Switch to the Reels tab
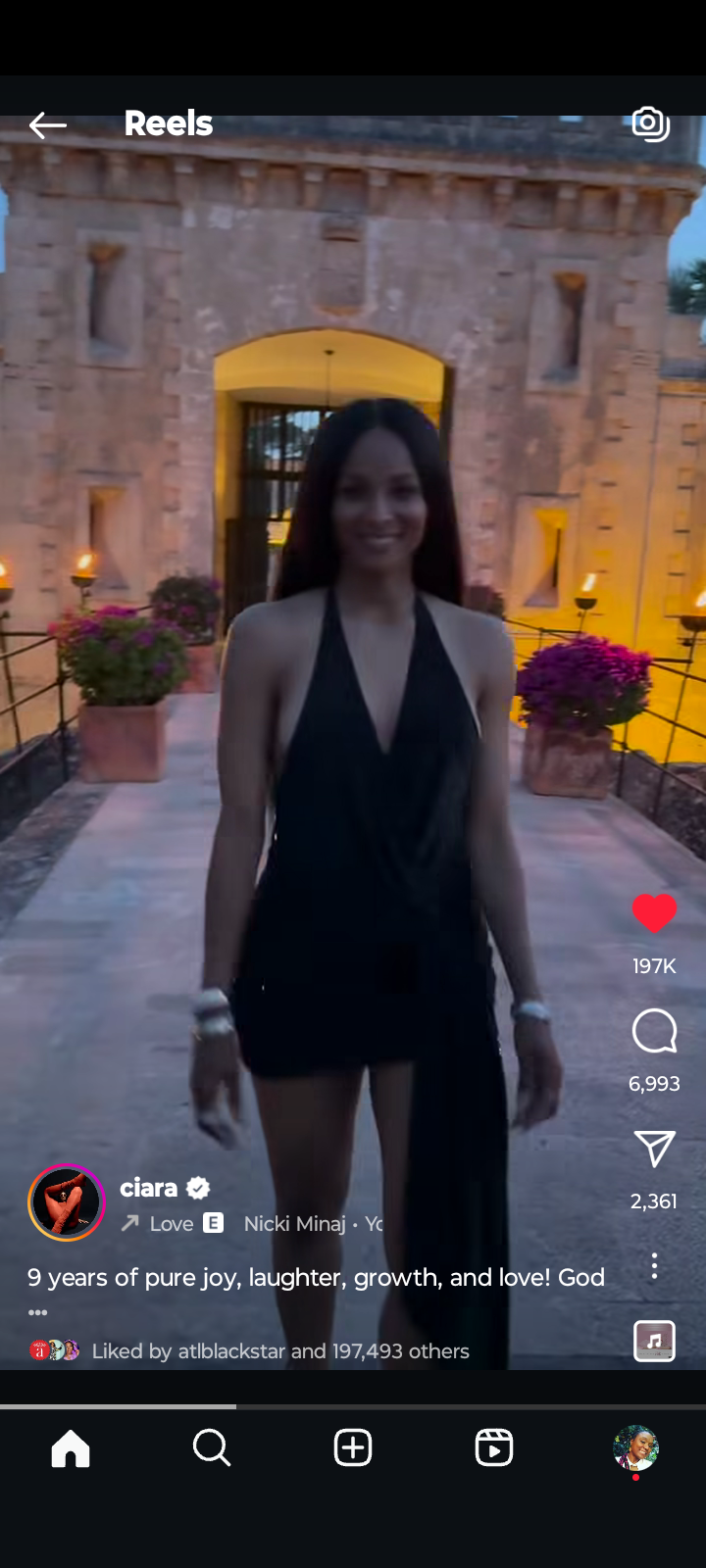This screenshot has height=1568, width=706. [x=494, y=1447]
